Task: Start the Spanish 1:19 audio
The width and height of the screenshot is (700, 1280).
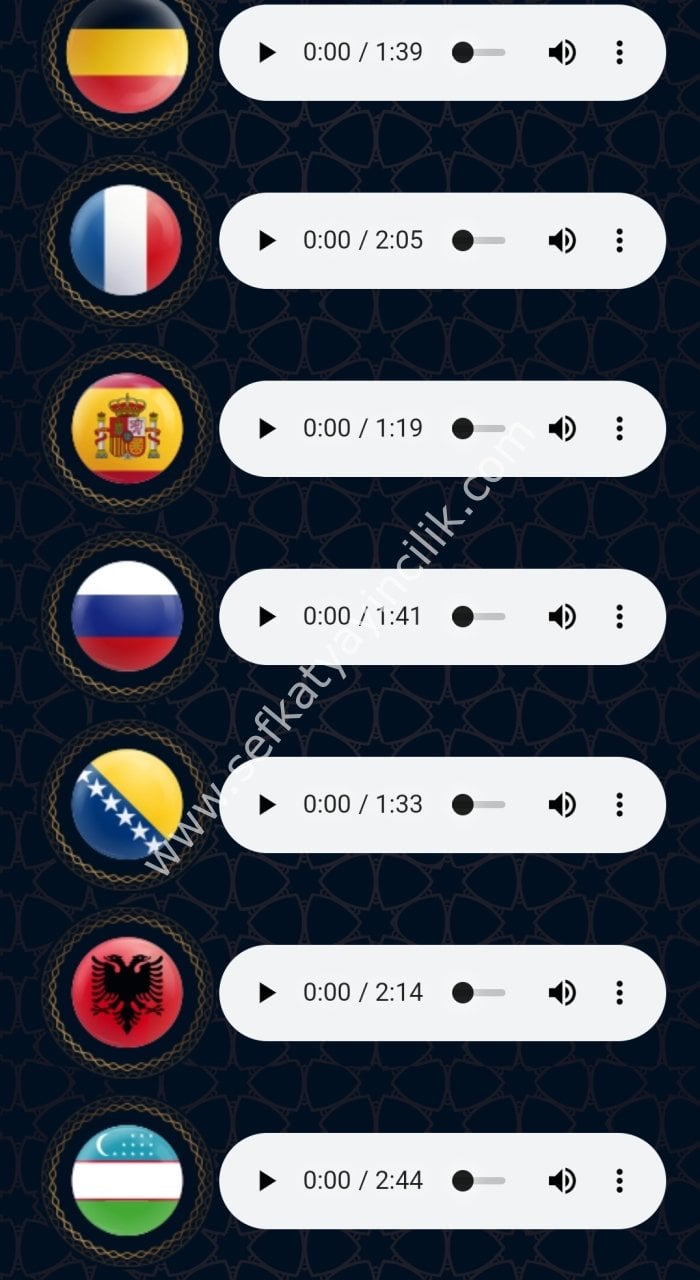Action: (266, 428)
